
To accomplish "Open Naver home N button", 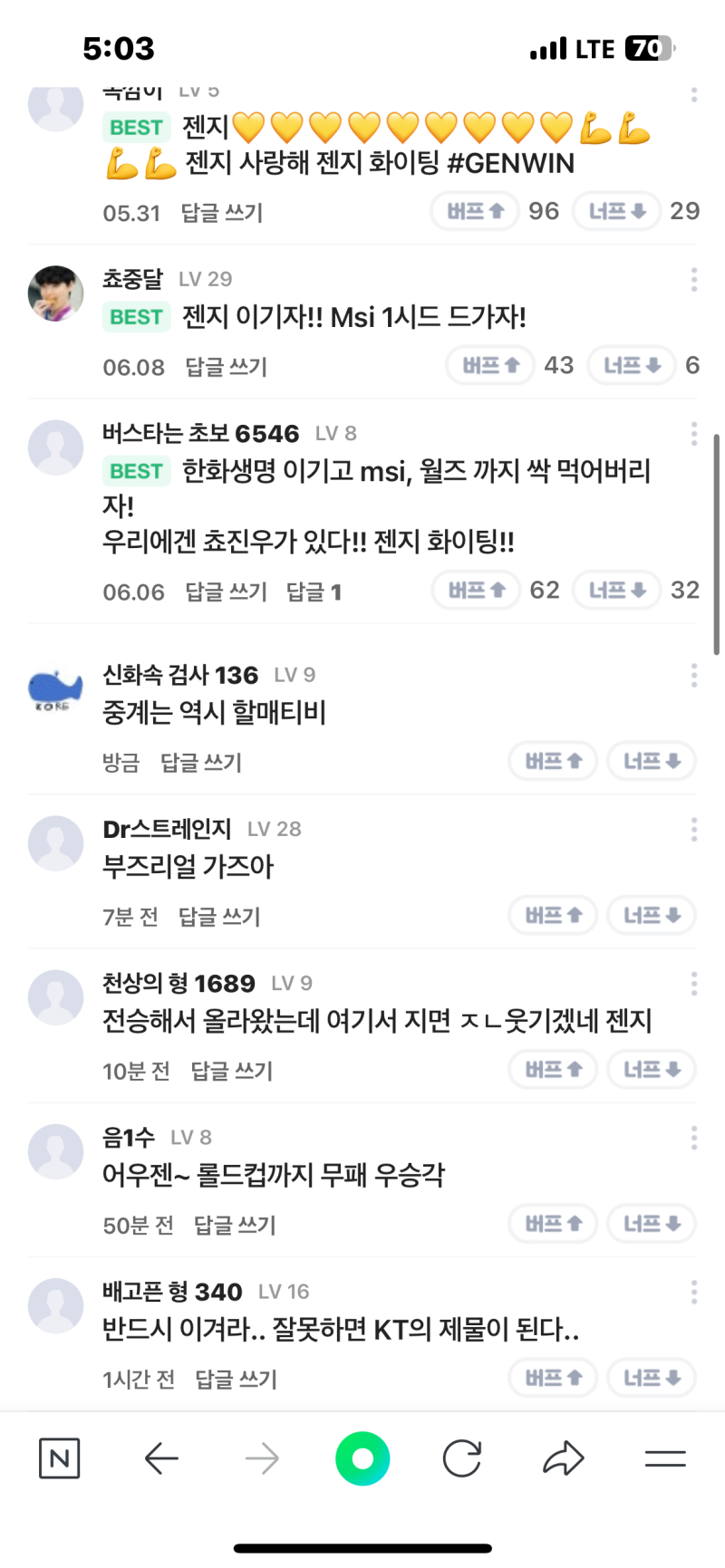I will click(x=60, y=1458).
